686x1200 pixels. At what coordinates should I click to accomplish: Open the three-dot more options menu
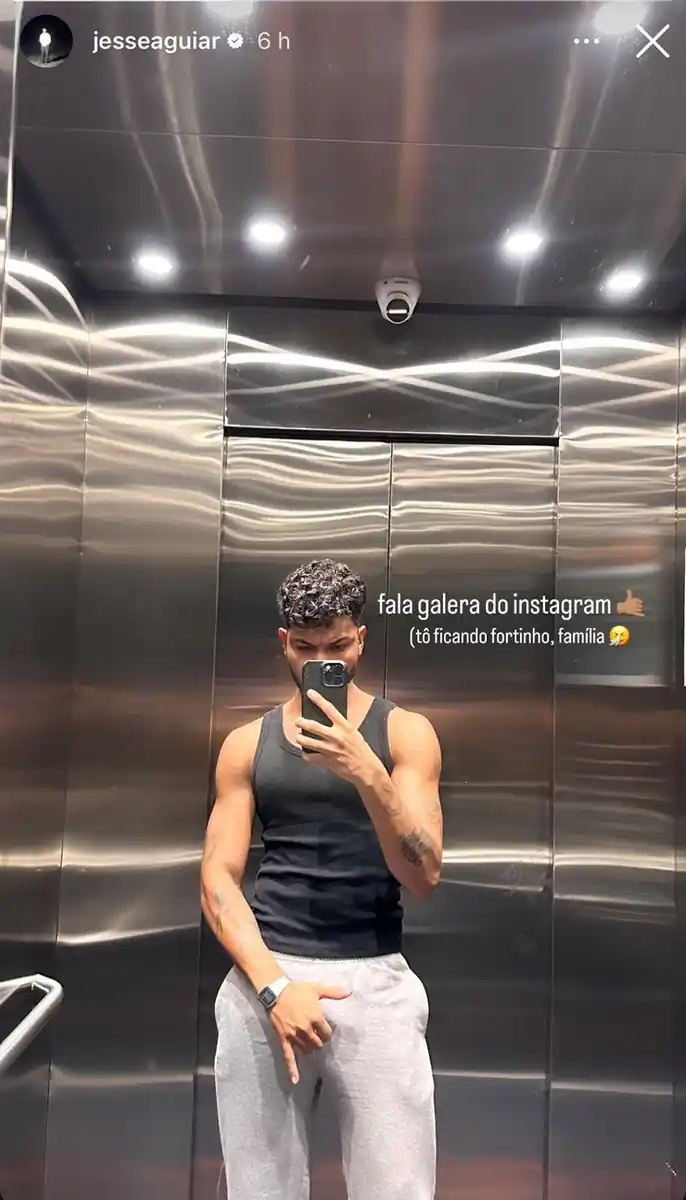tap(586, 41)
